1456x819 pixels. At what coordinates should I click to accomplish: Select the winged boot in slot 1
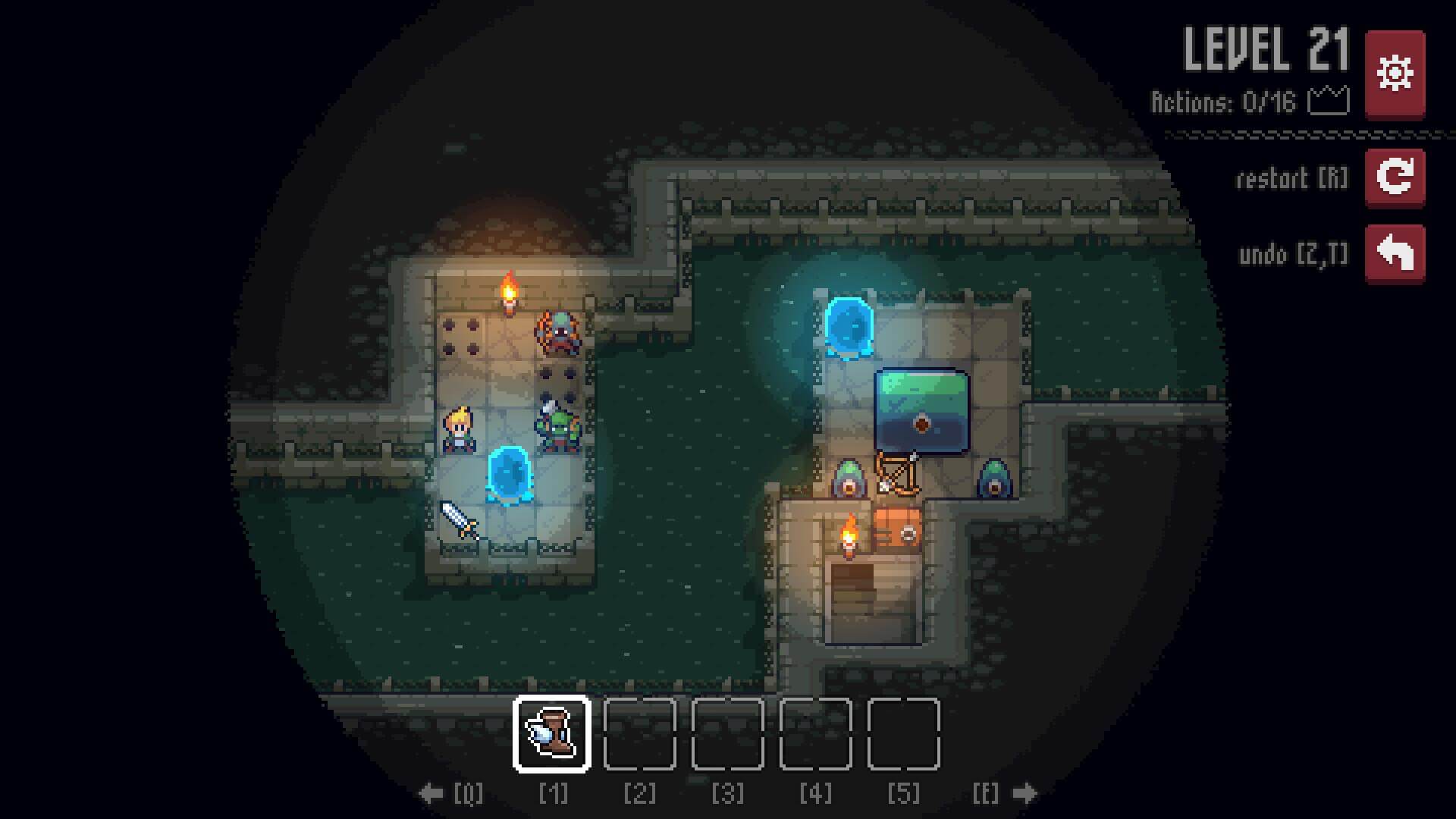(x=552, y=733)
